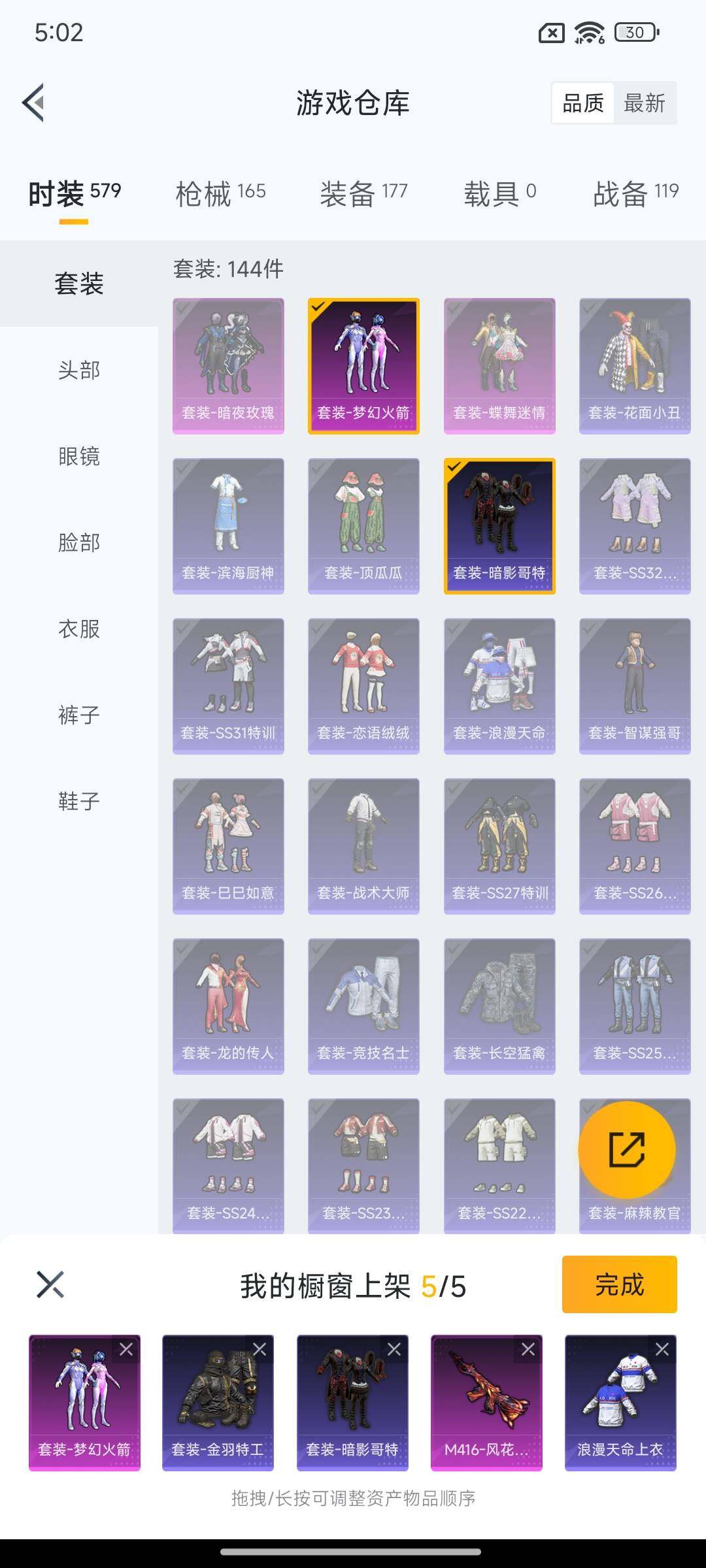This screenshot has height=1568, width=706.
Task: Tap the 完成 button to finish
Action: (617, 1284)
